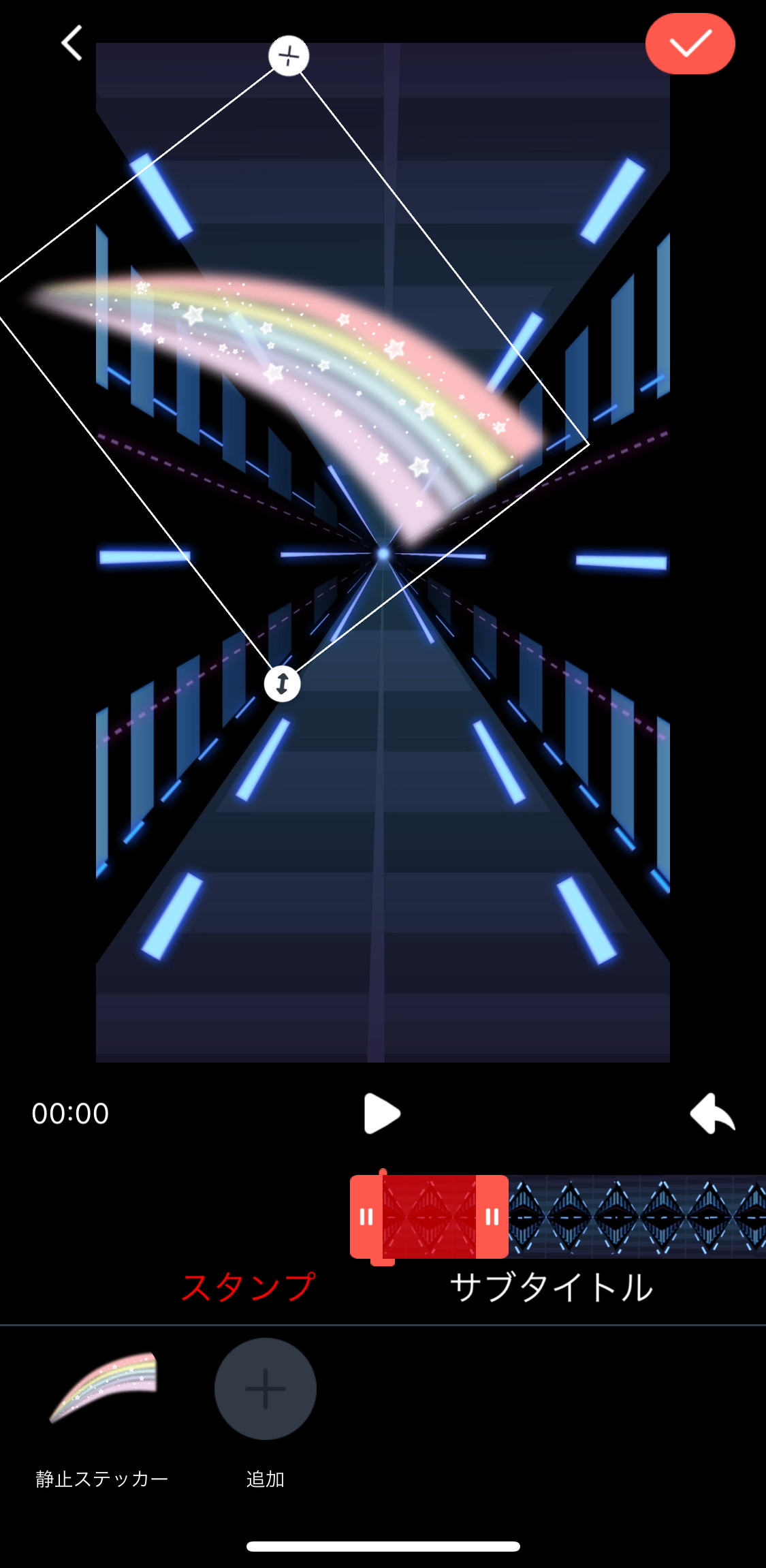Switch to the サブタイトル tab
Viewport: 766px width, 1568px height.
pos(552,1287)
